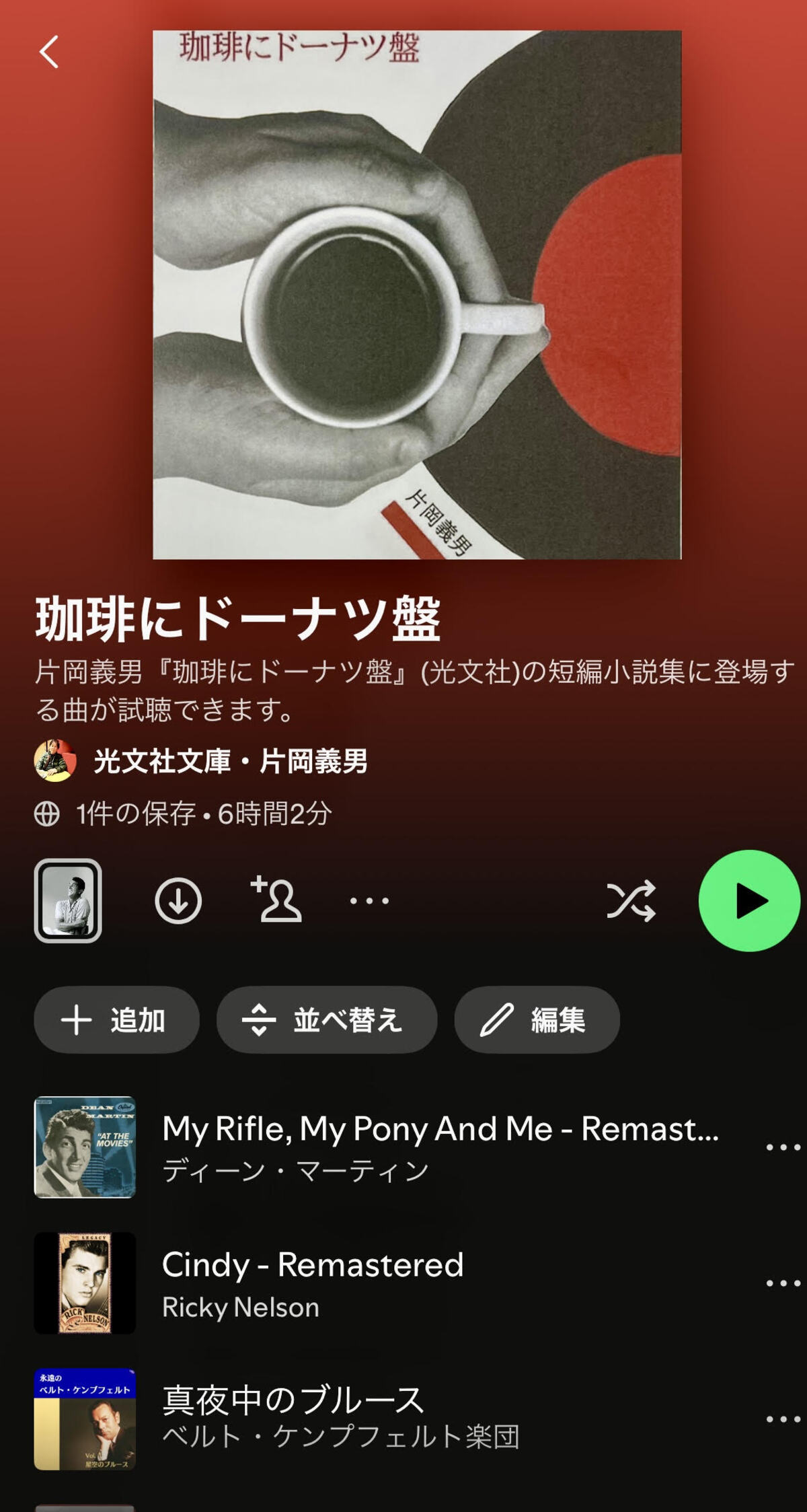Toggle shuffle mode
Screen dimensions: 807x1512
point(631,900)
